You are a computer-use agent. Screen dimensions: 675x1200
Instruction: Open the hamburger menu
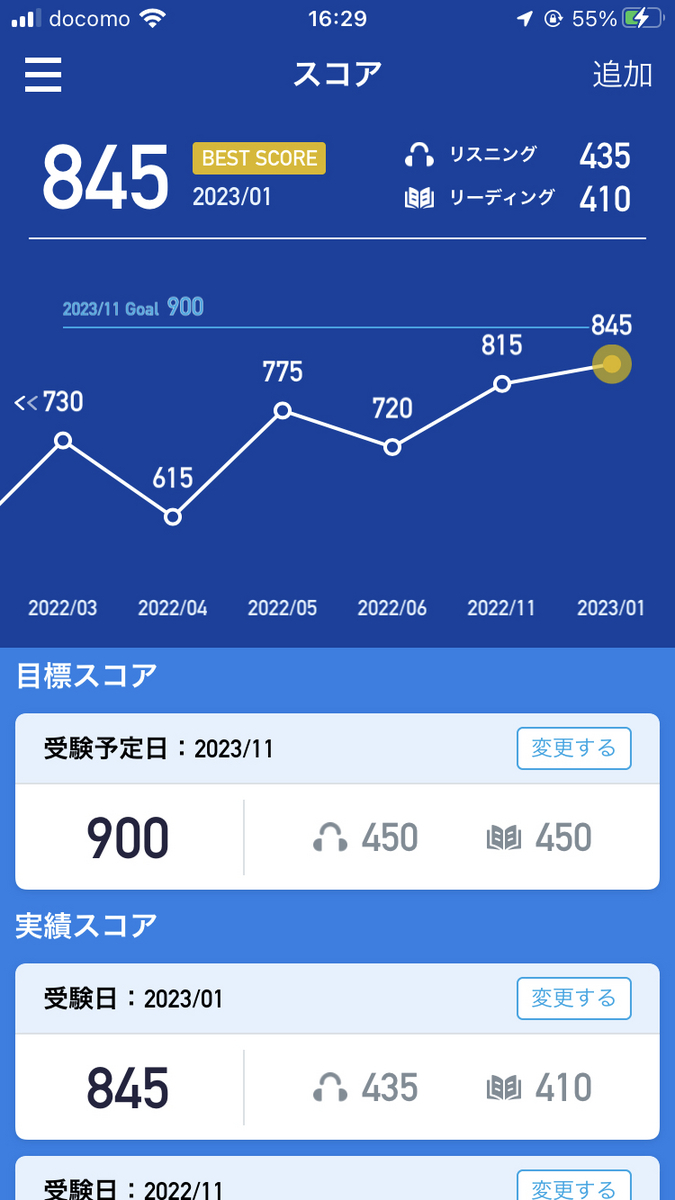pos(43,75)
